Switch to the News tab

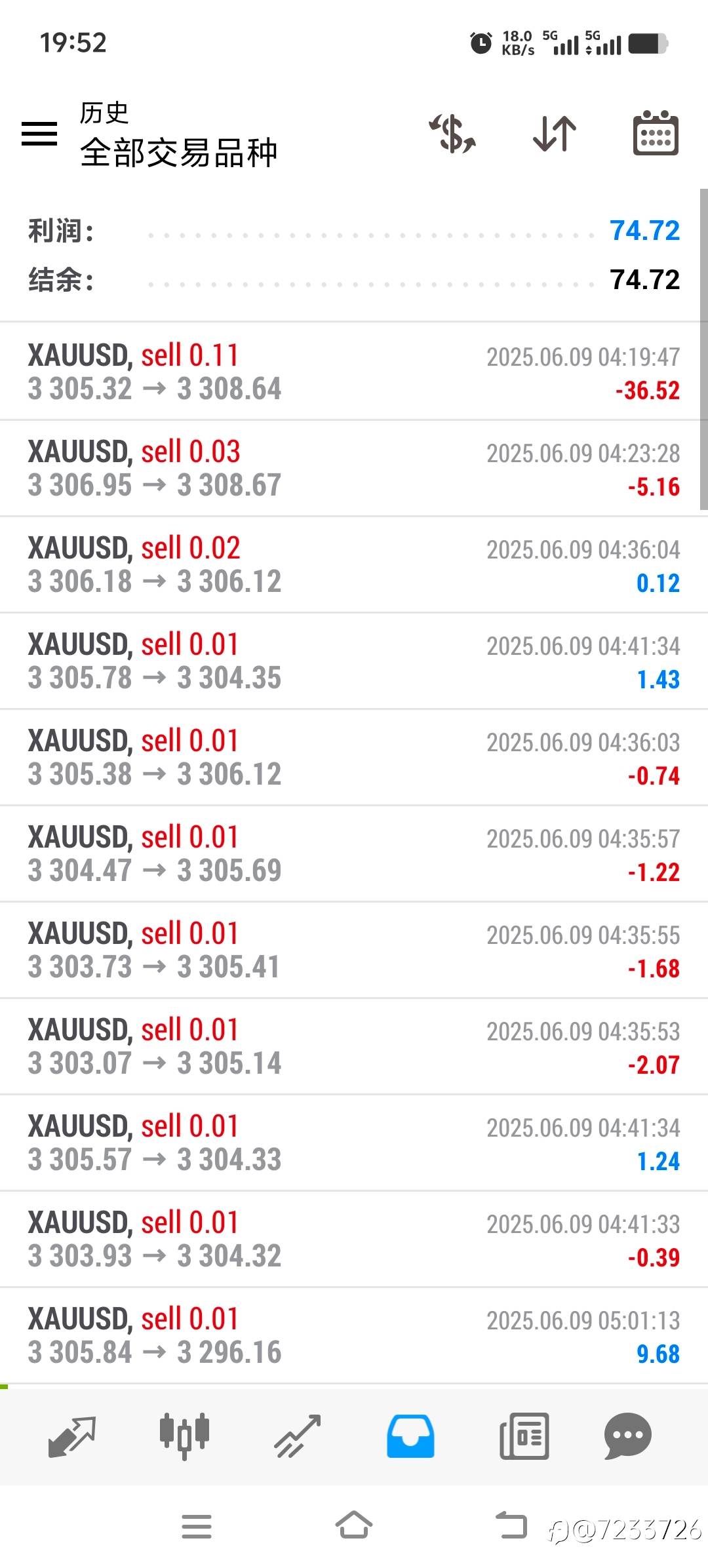point(524,1436)
